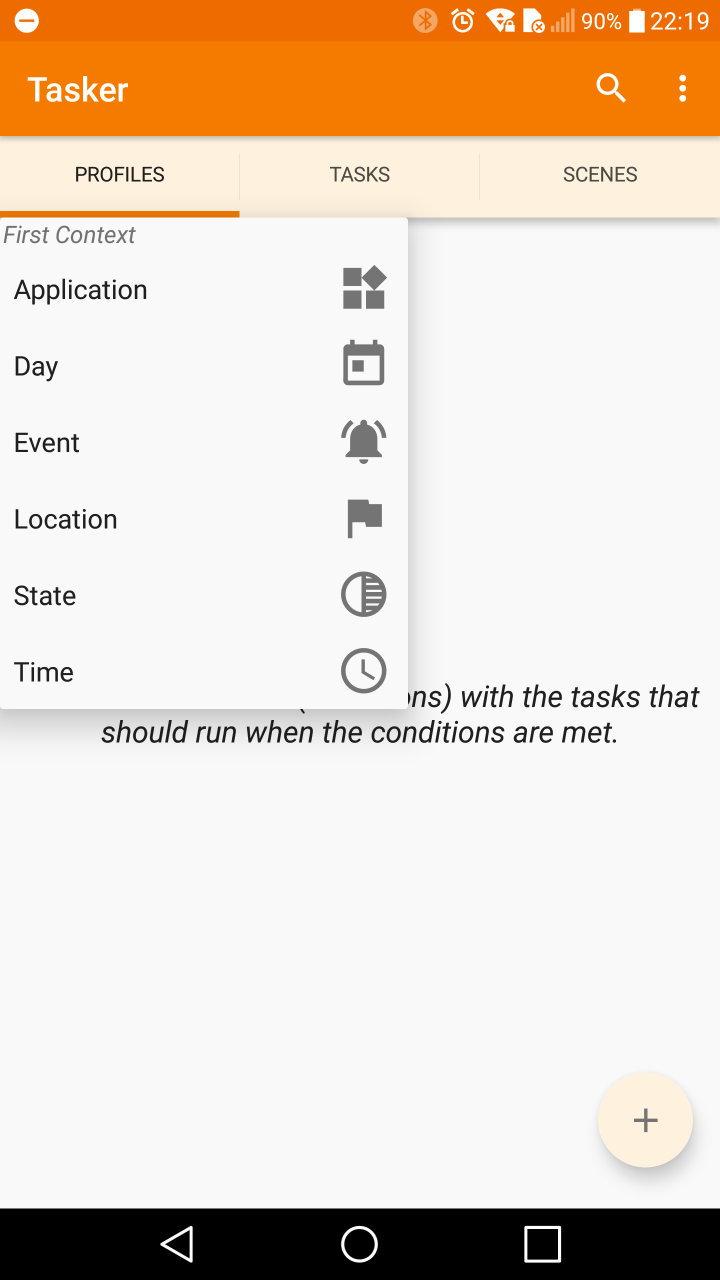The image size is (720, 1280).
Task: Switch to the Scenes tab
Action: [x=600, y=174]
